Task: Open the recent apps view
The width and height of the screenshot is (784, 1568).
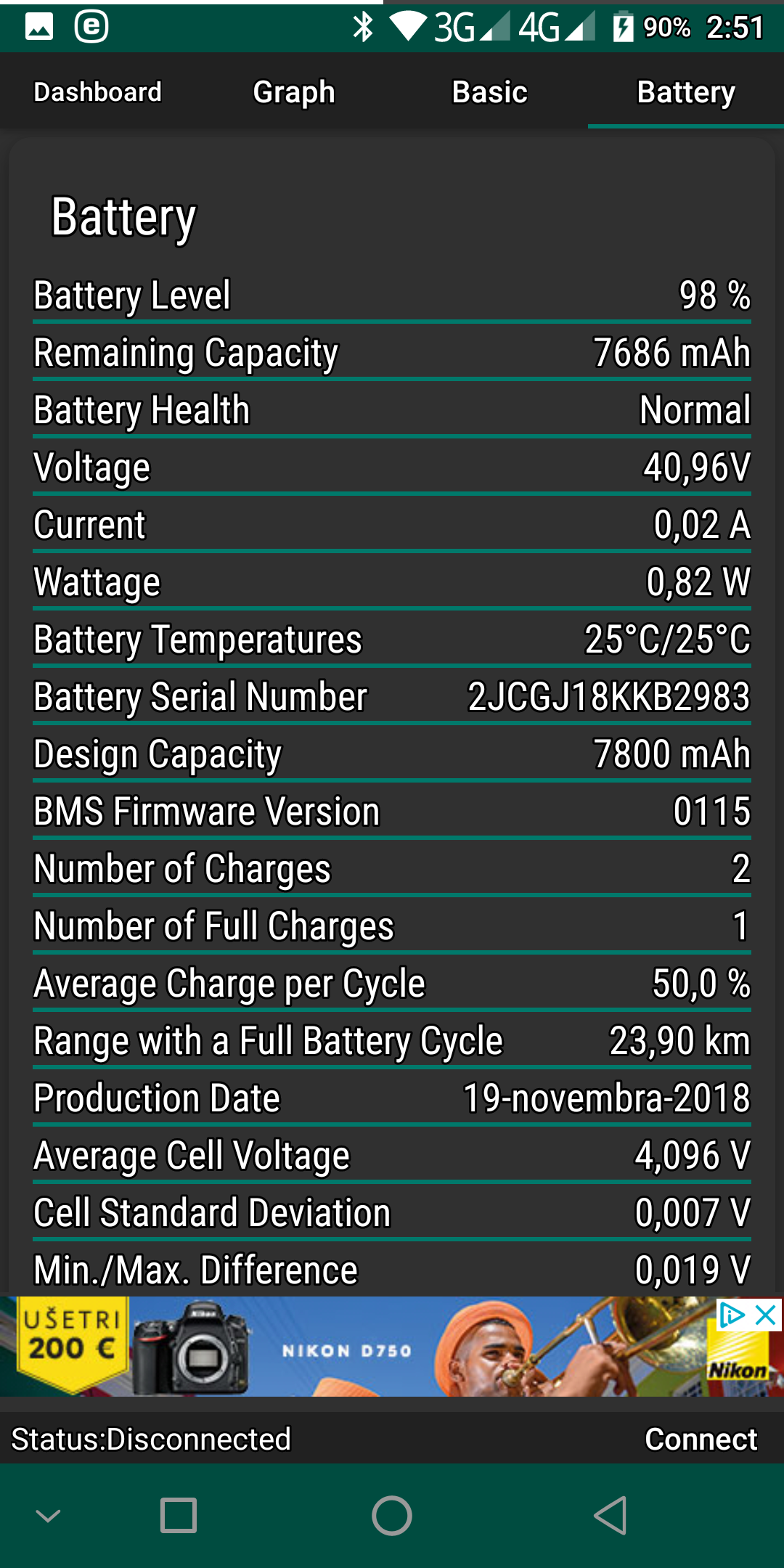Action: 178,1516
